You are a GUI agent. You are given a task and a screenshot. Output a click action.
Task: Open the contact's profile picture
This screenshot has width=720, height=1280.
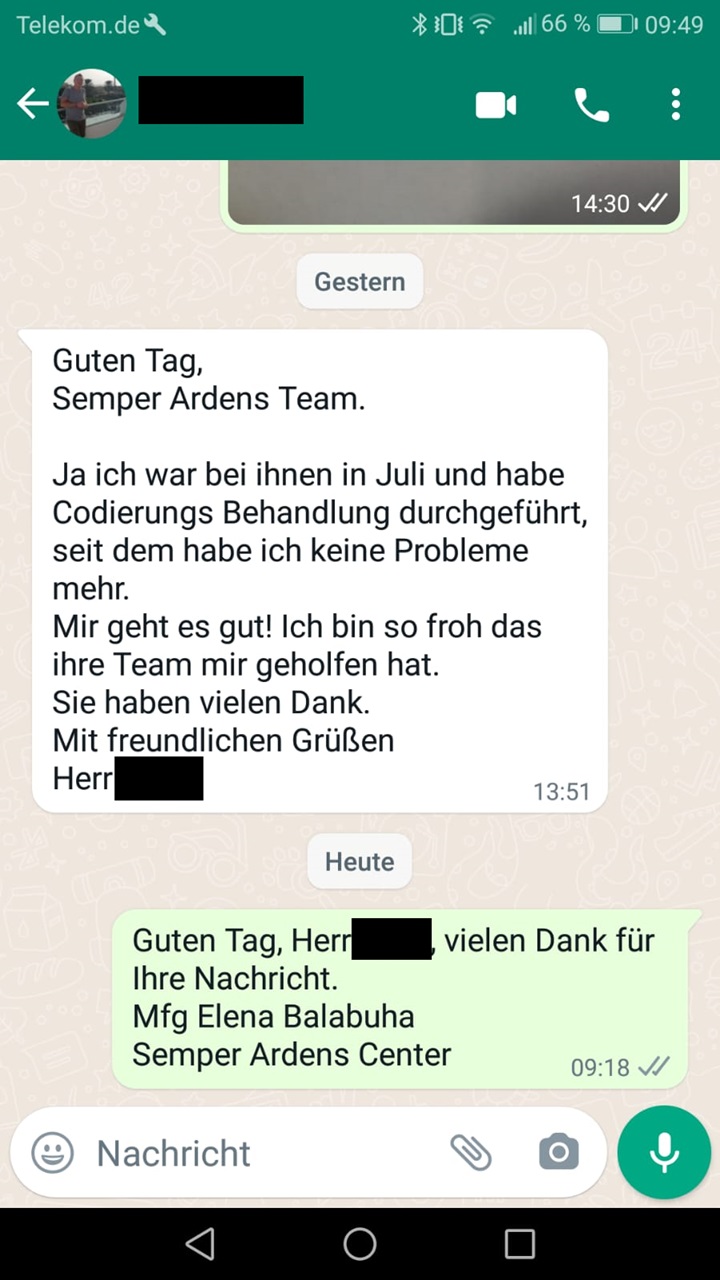(91, 103)
